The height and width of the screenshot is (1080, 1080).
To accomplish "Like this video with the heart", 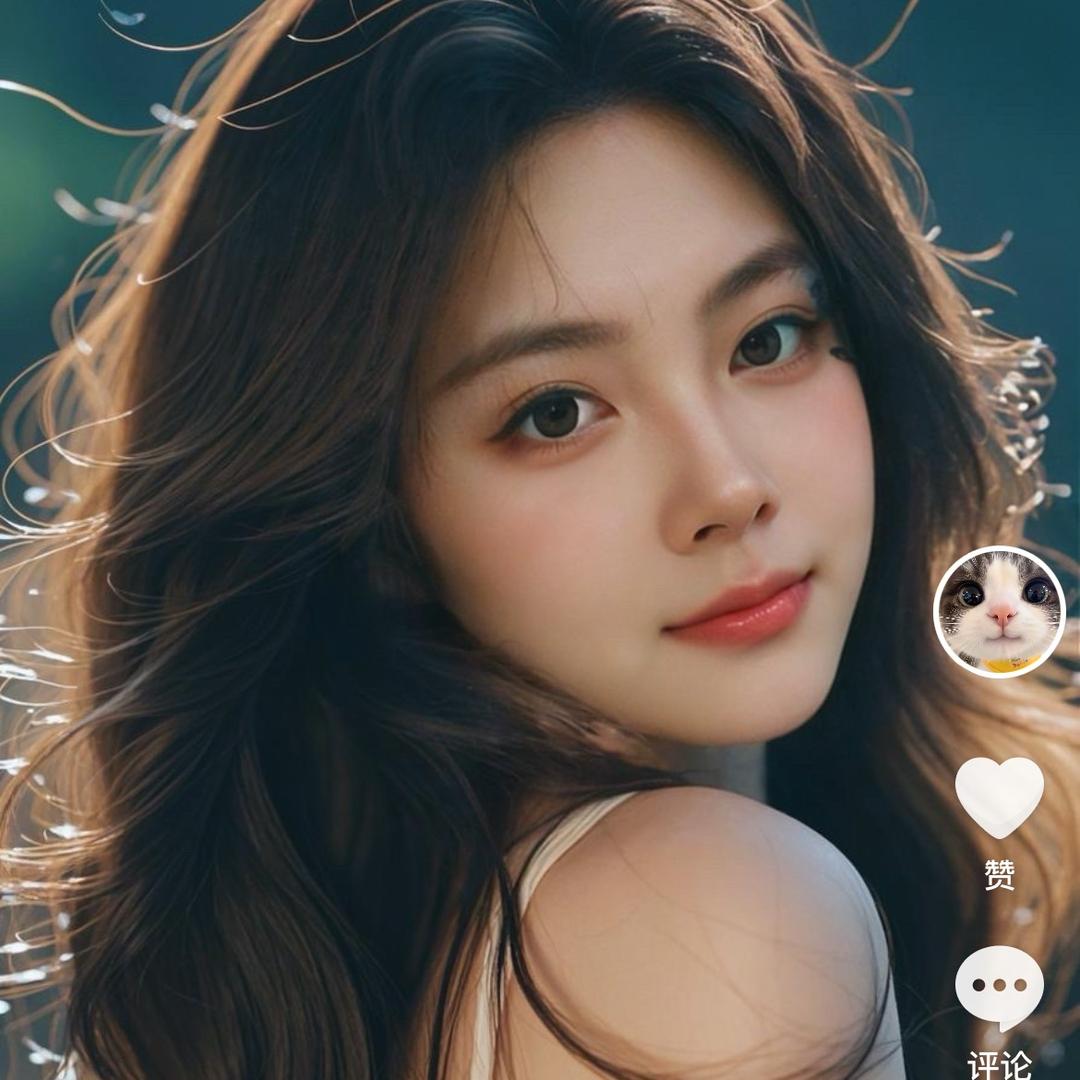I will point(999,797).
